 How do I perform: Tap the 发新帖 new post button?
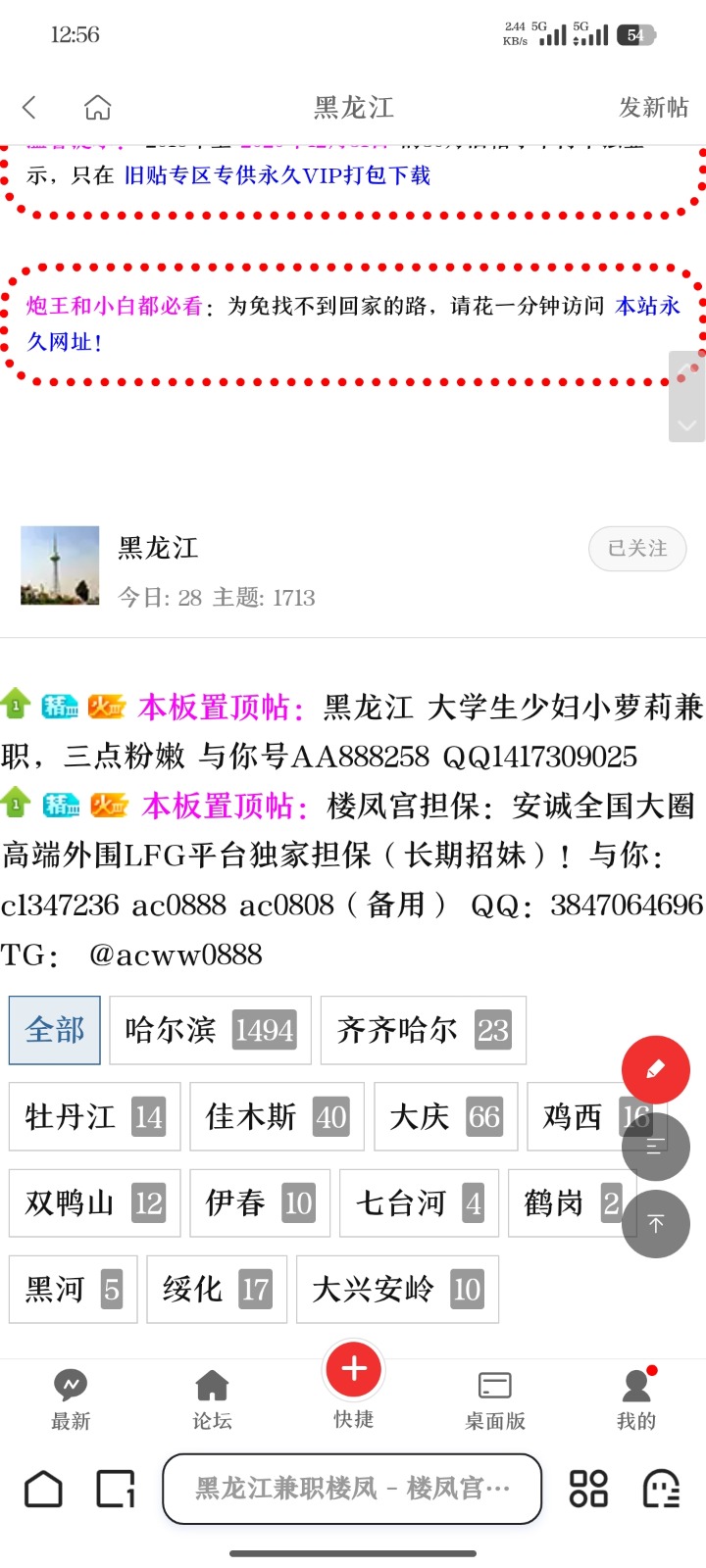pos(655,108)
